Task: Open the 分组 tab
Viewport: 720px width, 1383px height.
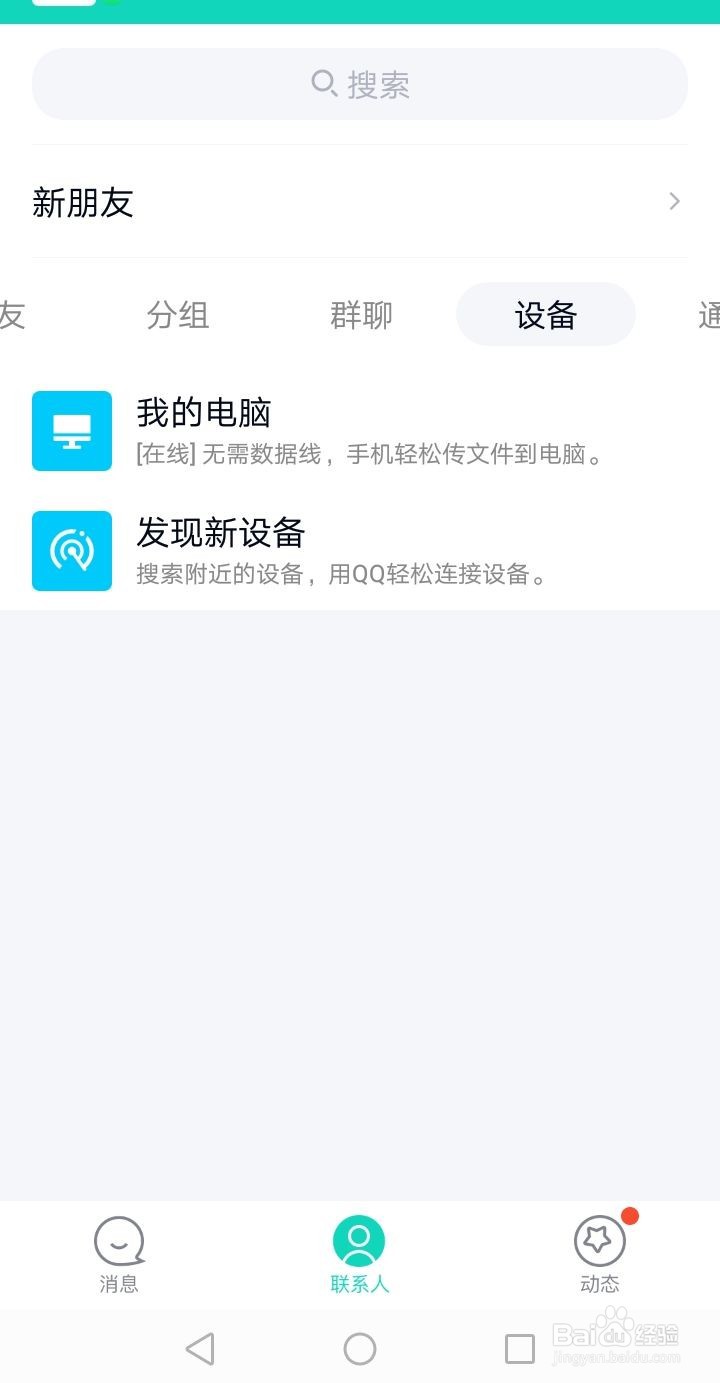Action: click(178, 315)
